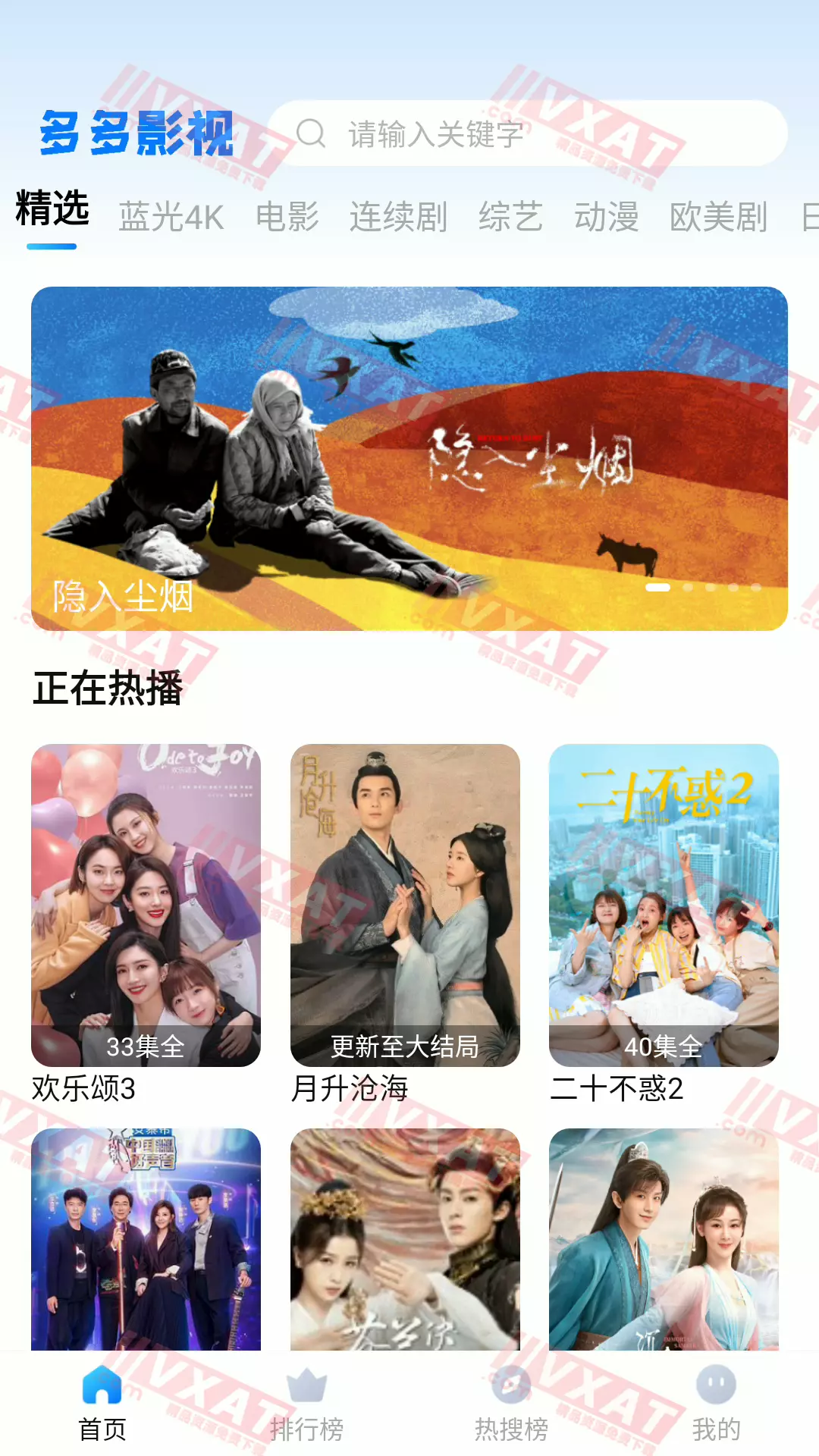The height and width of the screenshot is (1456, 819).
Task: Select the 精选 tab
Action: coord(52,209)
